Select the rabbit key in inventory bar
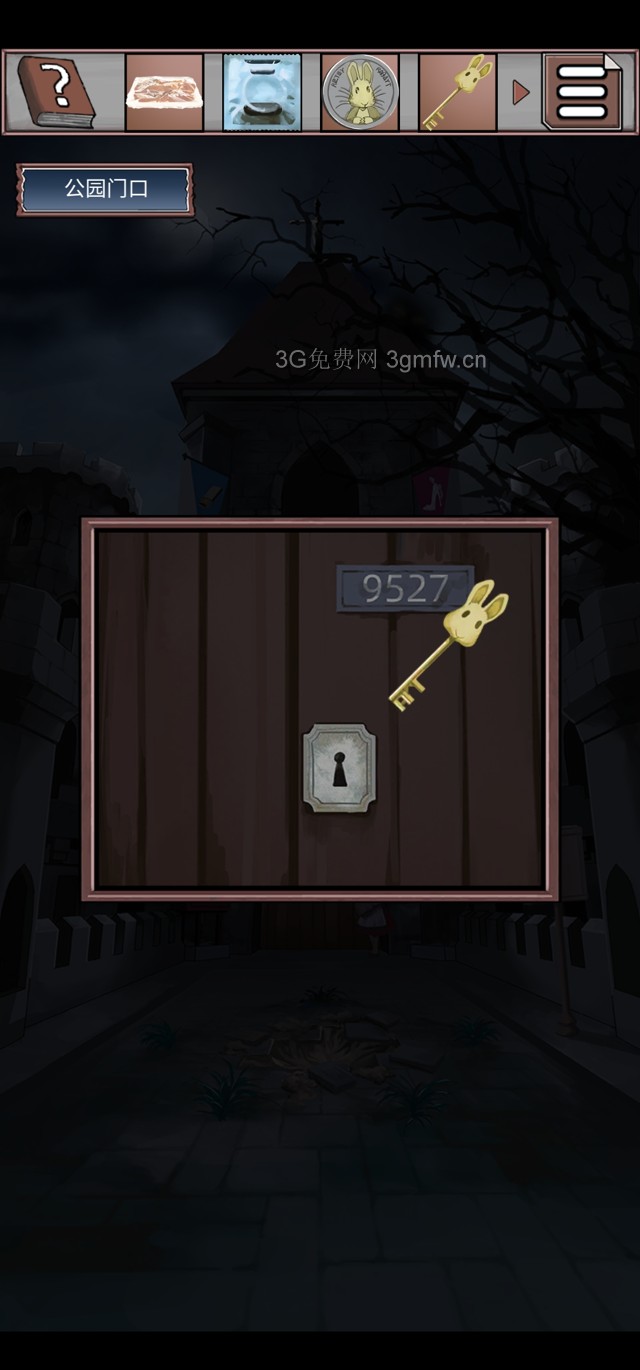 tap(458, 93)
